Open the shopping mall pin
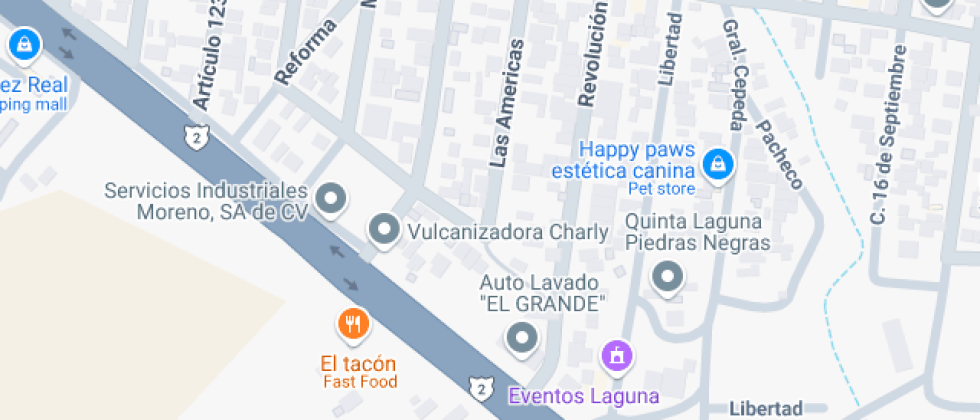980x420 pixels. 23,44
